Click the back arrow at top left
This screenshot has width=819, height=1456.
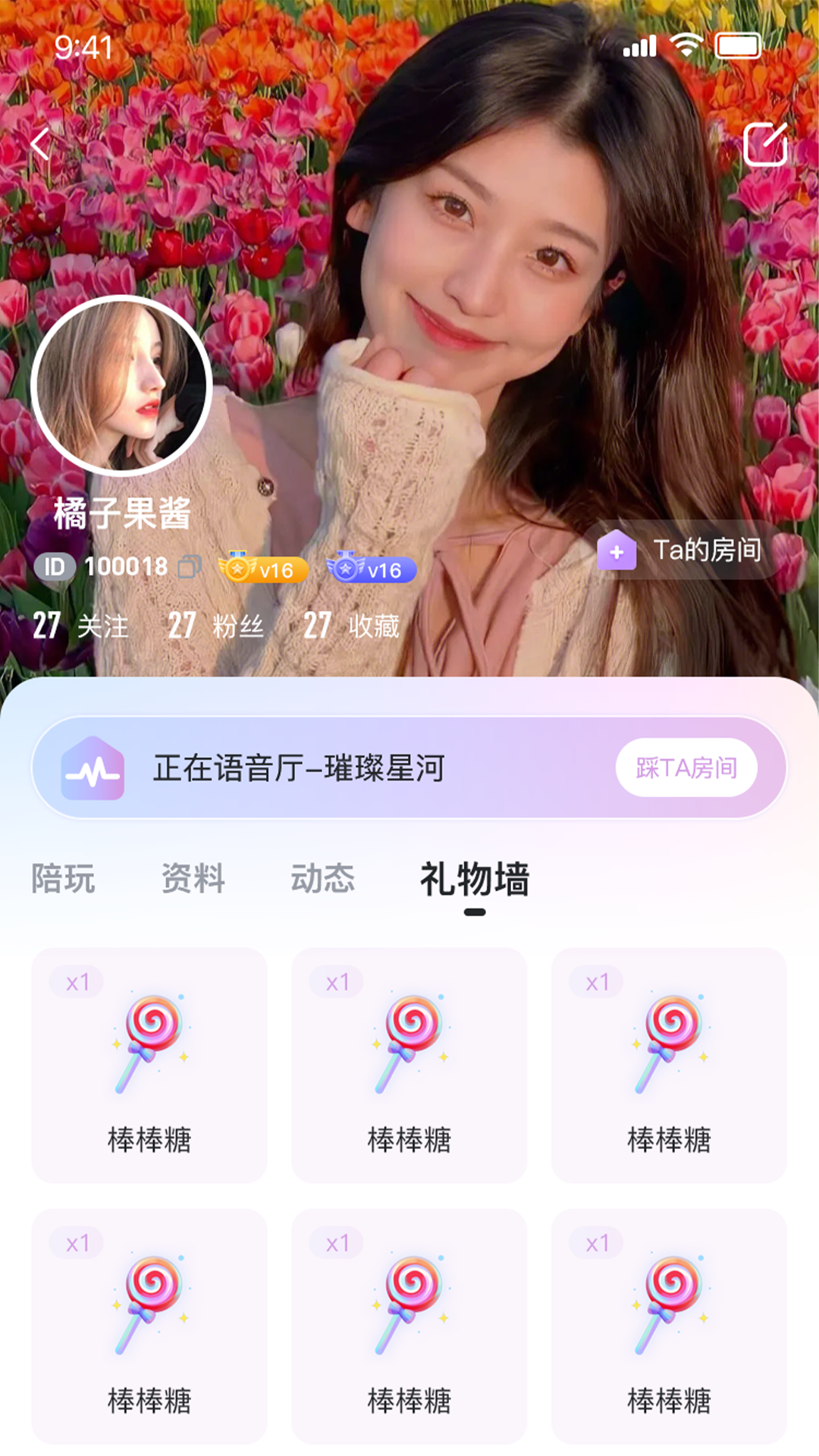tap(40, 144)
